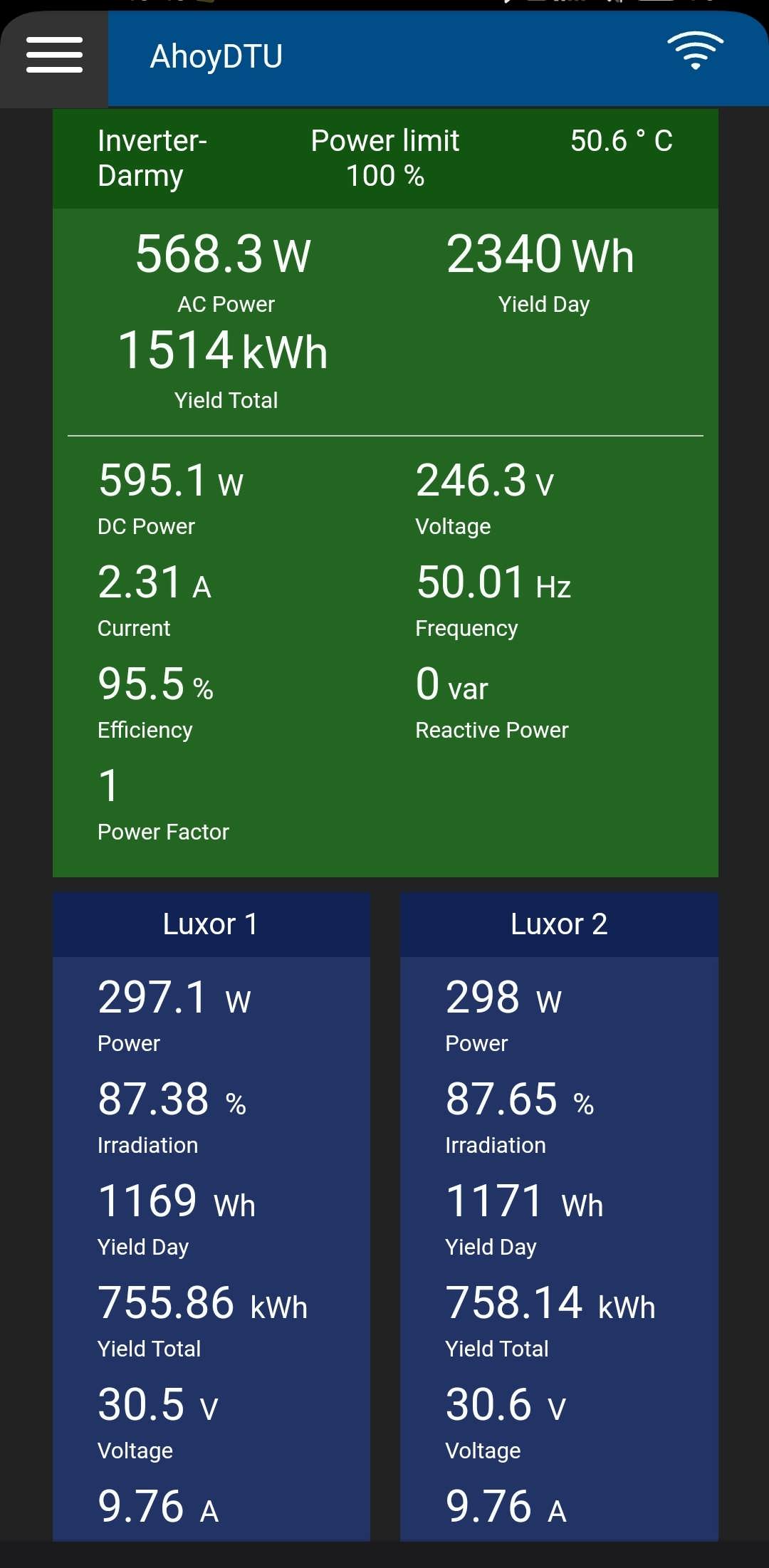
Task: Open alarms via 50.6 °C temperature
Action: [621, 141]
